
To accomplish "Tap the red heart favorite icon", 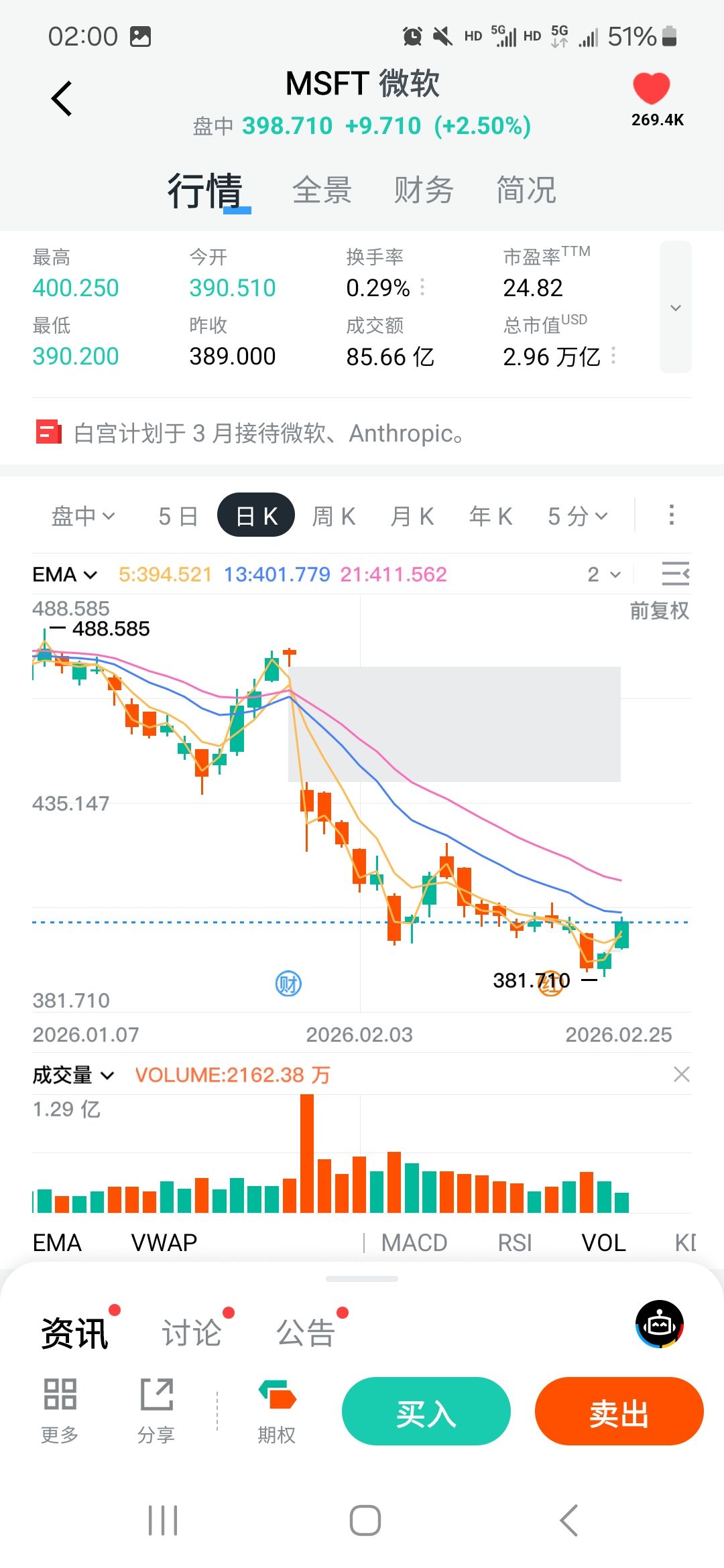I will 651,88.
